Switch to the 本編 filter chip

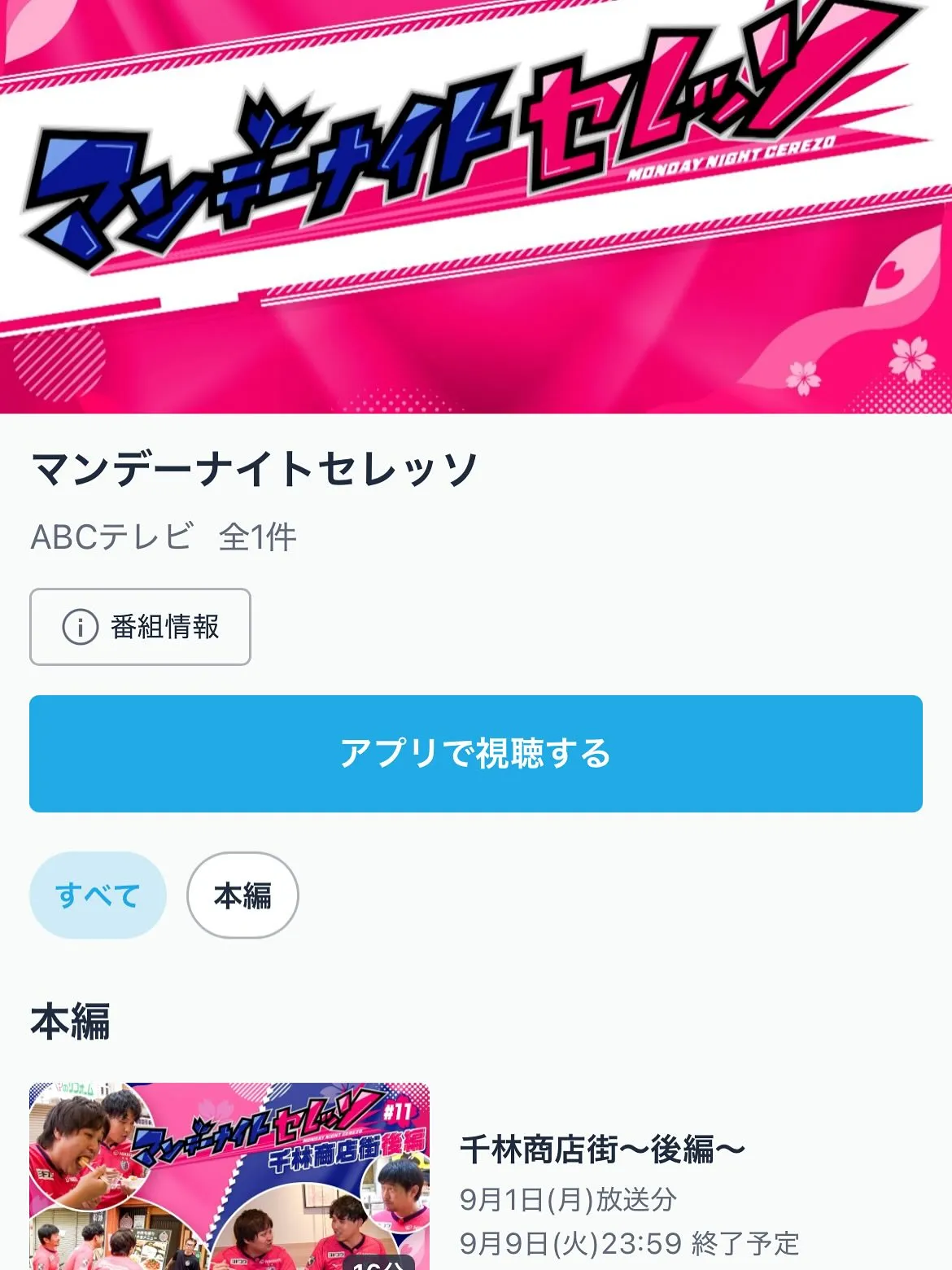(242, 895)
